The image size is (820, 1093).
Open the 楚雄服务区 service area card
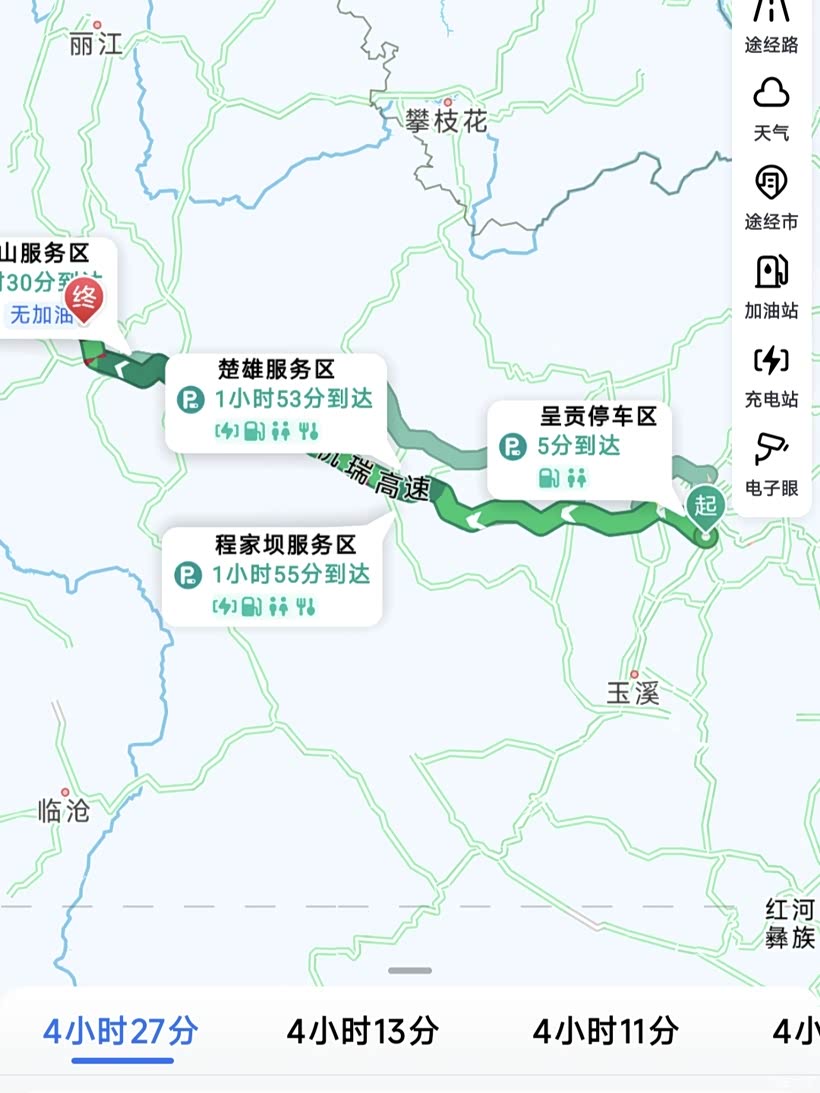tap(275, 400)
